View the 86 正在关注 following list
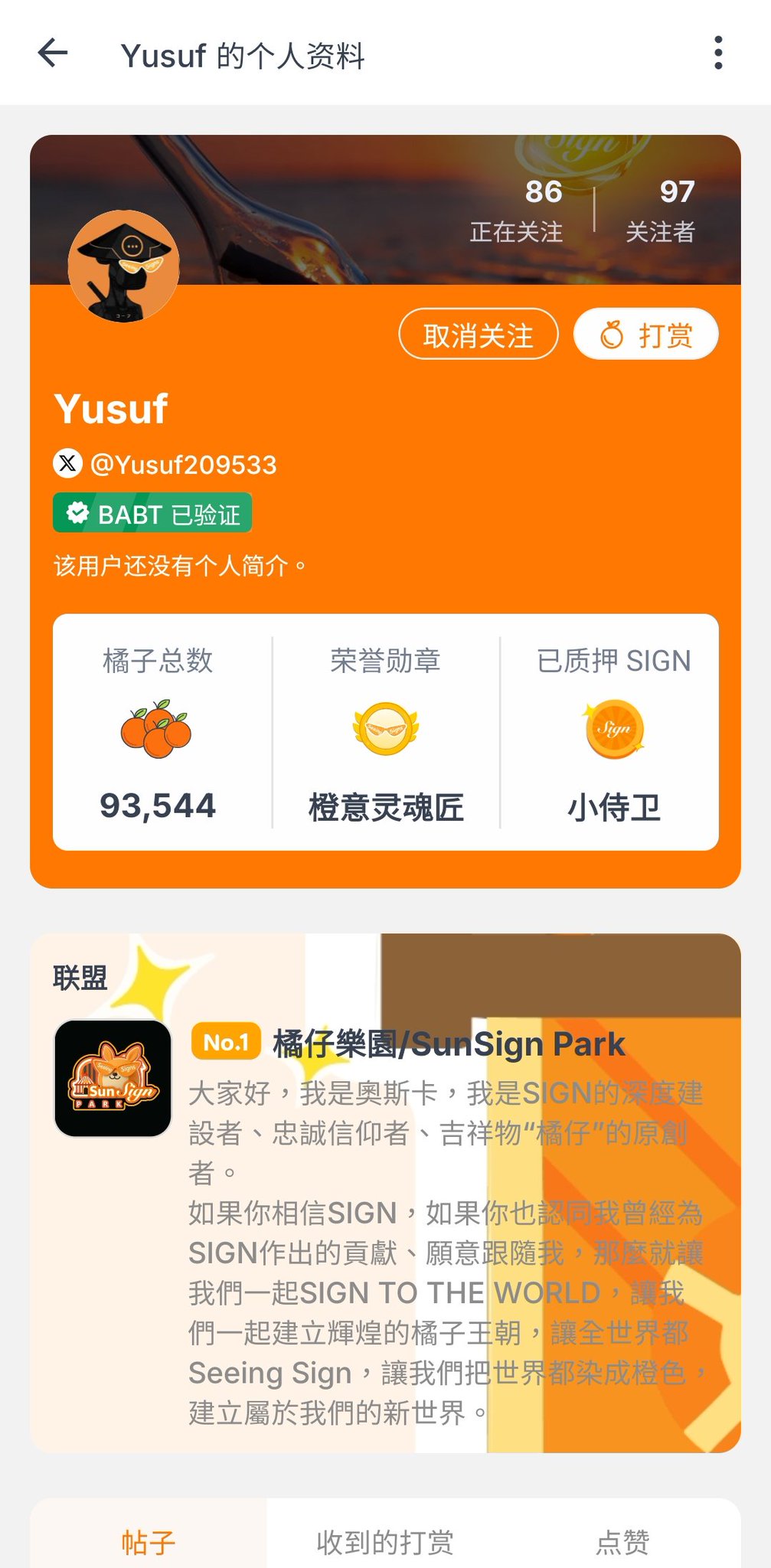Screen dimensions: 771x1568 (x=517, y=209)
